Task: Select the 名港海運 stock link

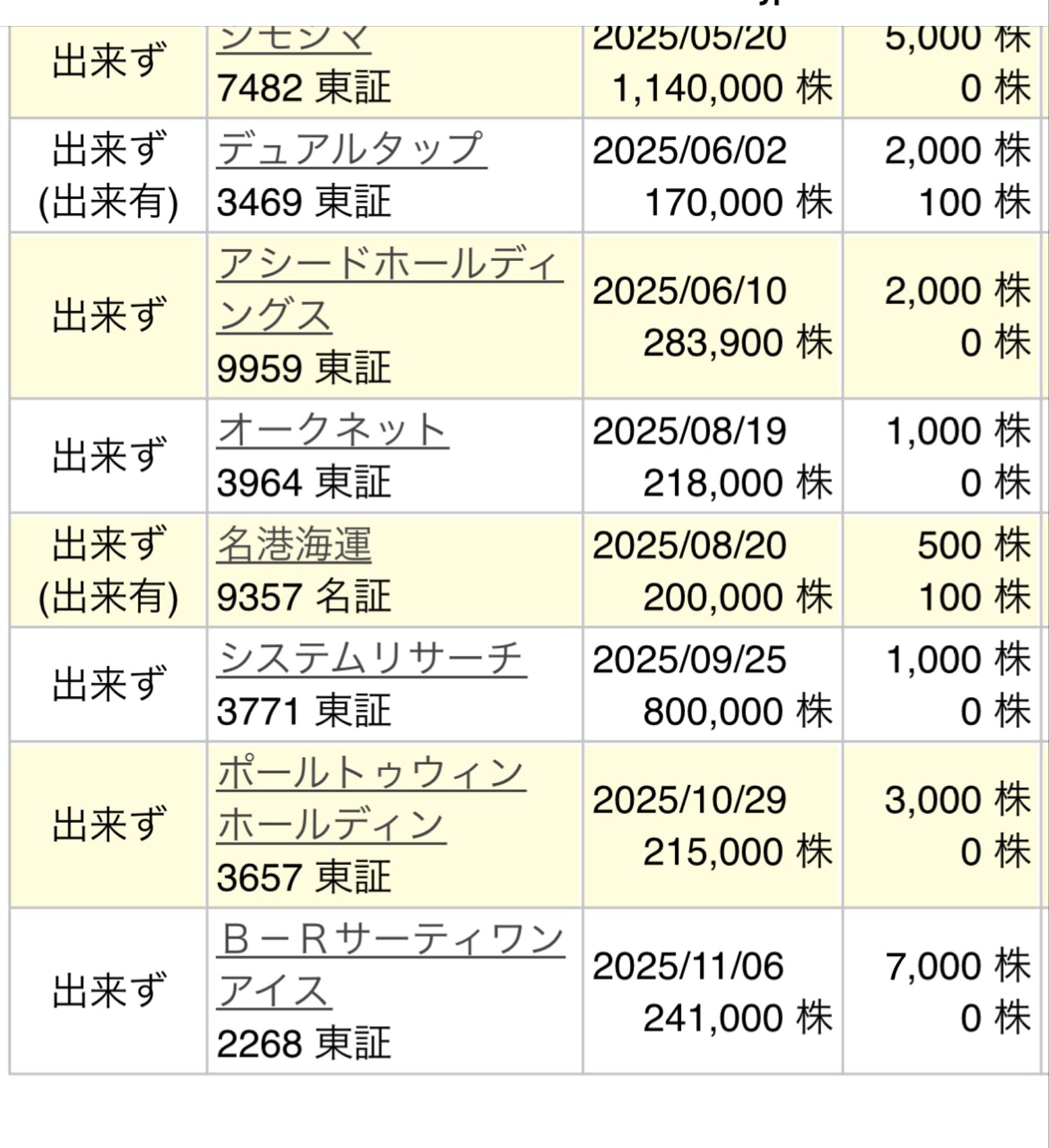Action: [294, 545]
